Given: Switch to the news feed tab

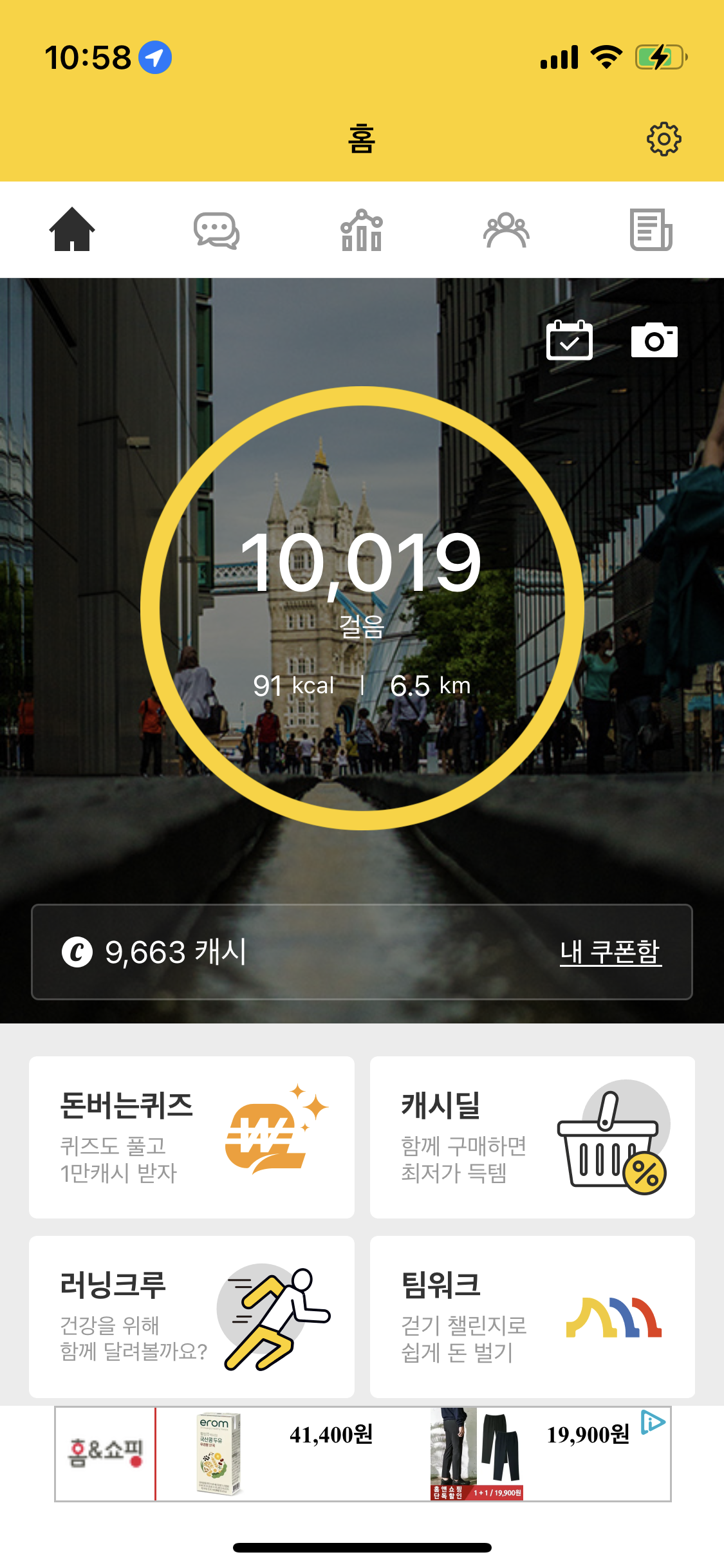Looking at the screenshot, I should (x=651, y=230).
